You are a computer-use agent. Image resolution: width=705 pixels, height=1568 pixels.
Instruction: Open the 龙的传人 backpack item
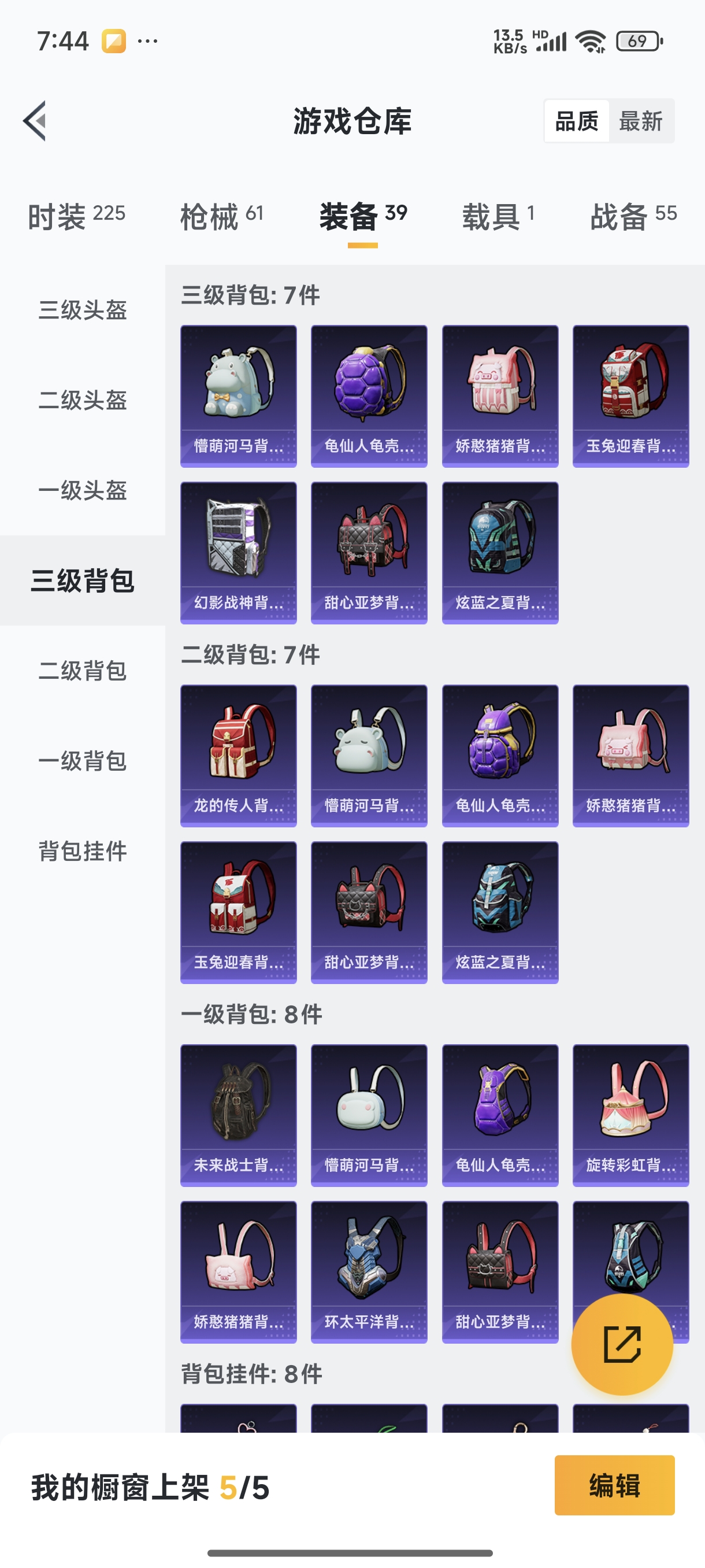tap(239, 755)
